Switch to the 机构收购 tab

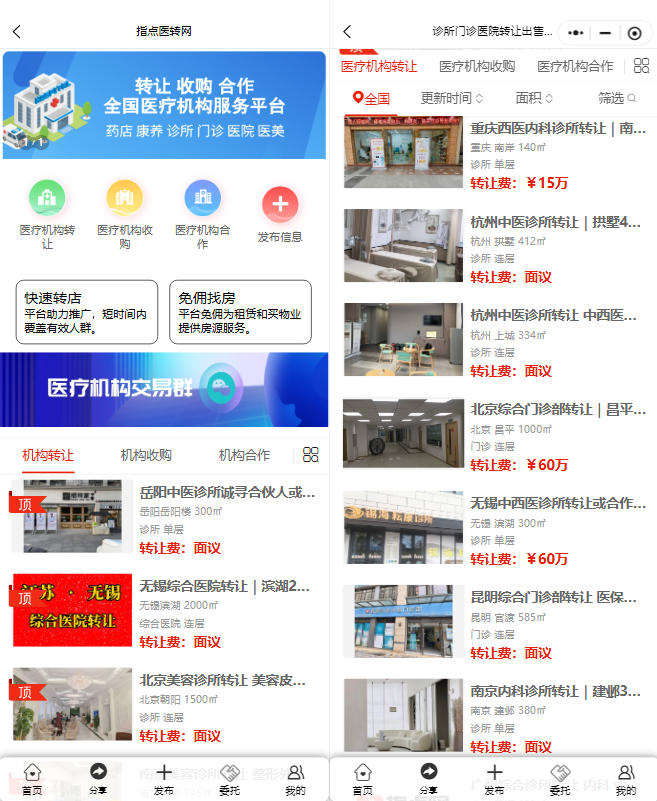[x=146, y=455]
